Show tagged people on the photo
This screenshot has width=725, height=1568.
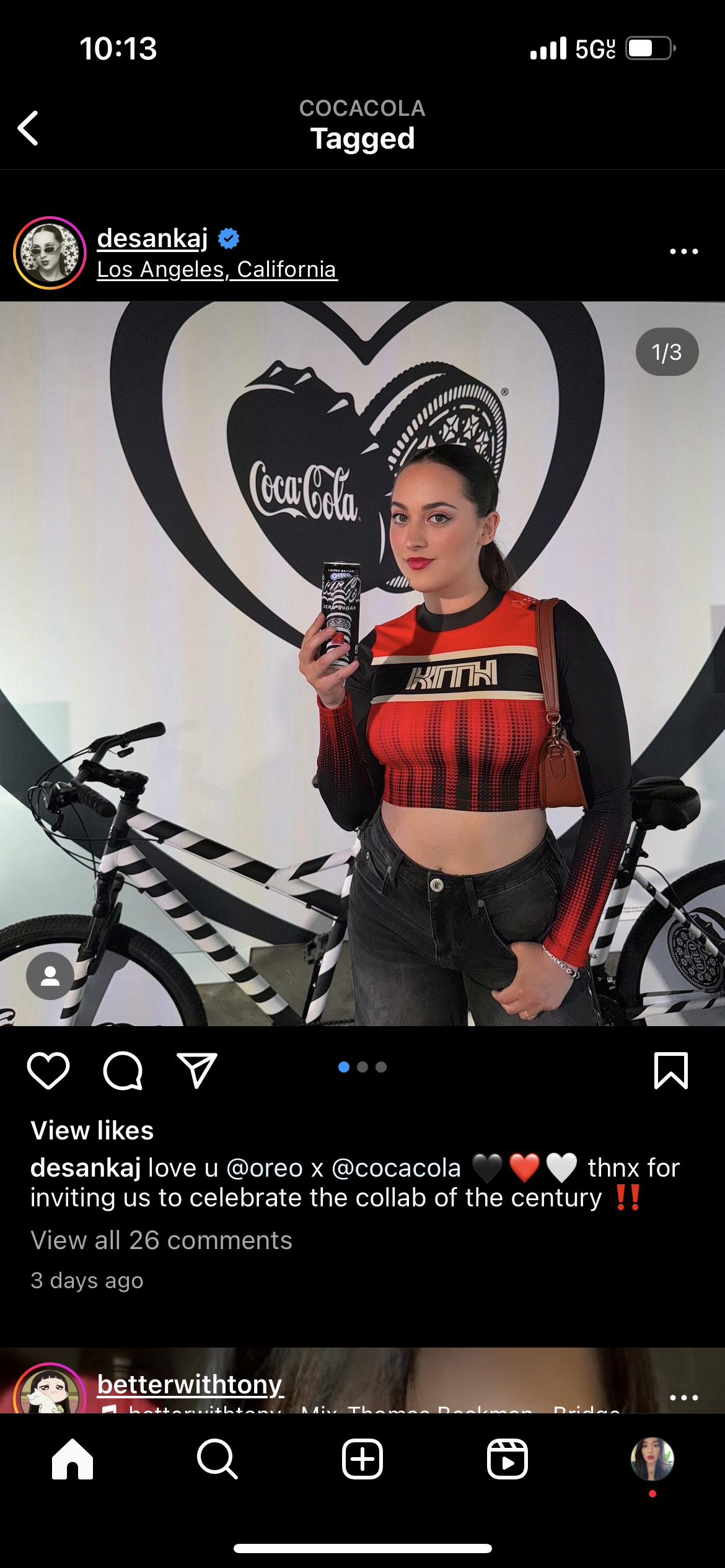[50, 975]
